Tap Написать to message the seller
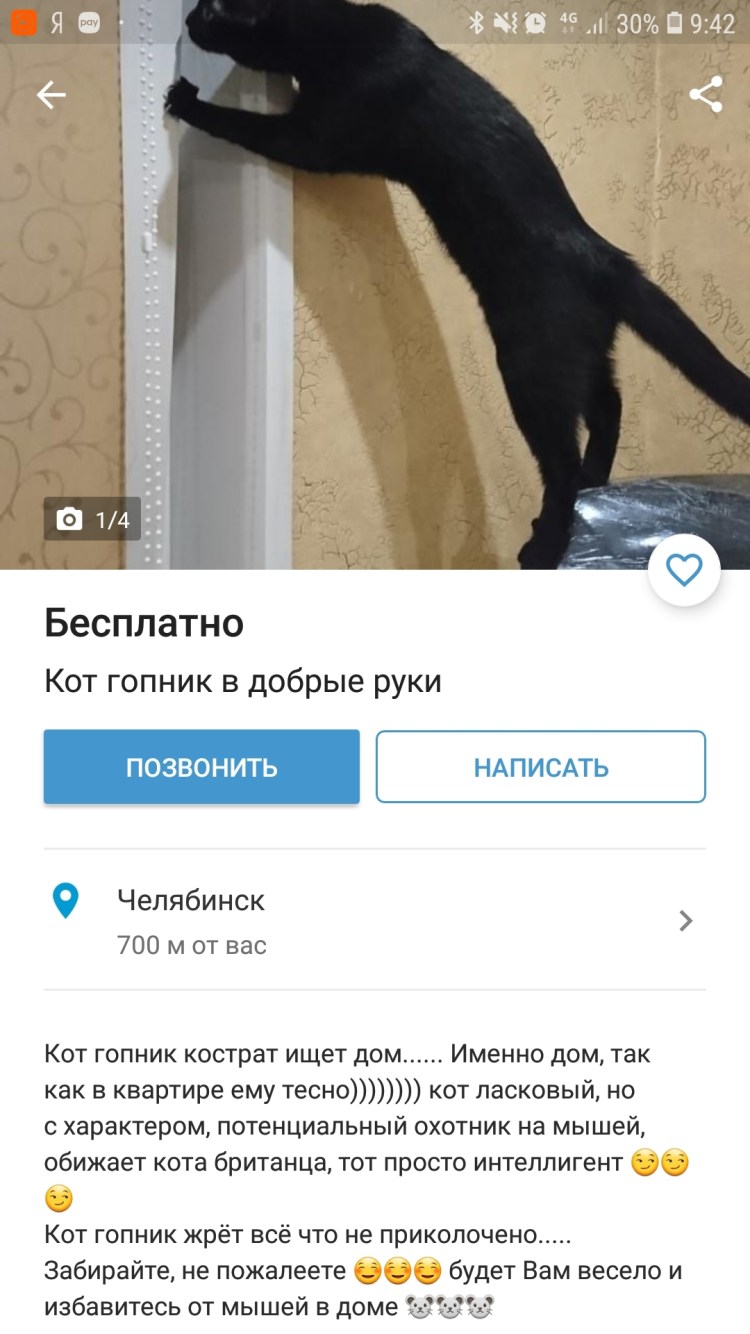The width and height of the screenshot is (750, 1334). 540,767
